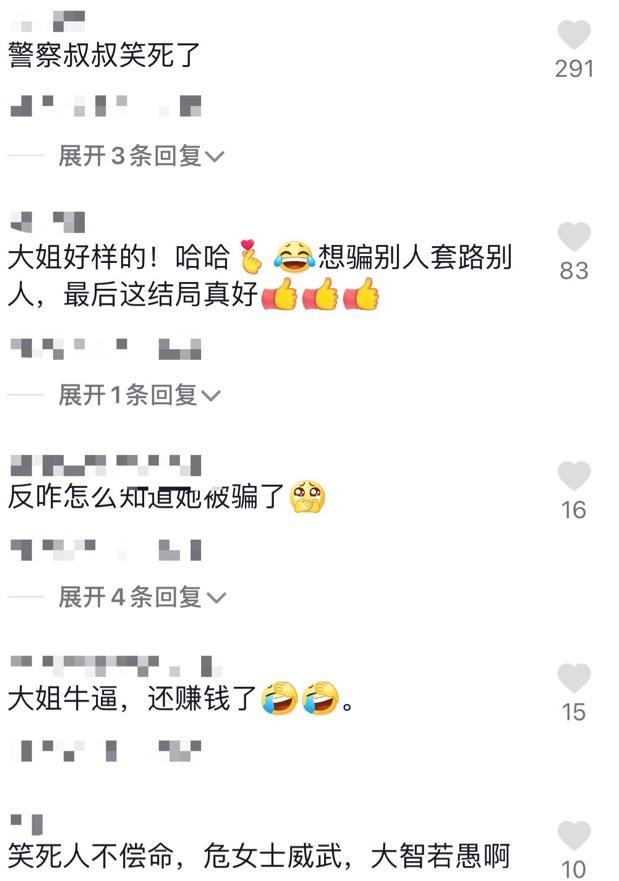The image size is (619, 881).
Task: Like the 笑死人不偿命 comment
Action: click(574, 835)
